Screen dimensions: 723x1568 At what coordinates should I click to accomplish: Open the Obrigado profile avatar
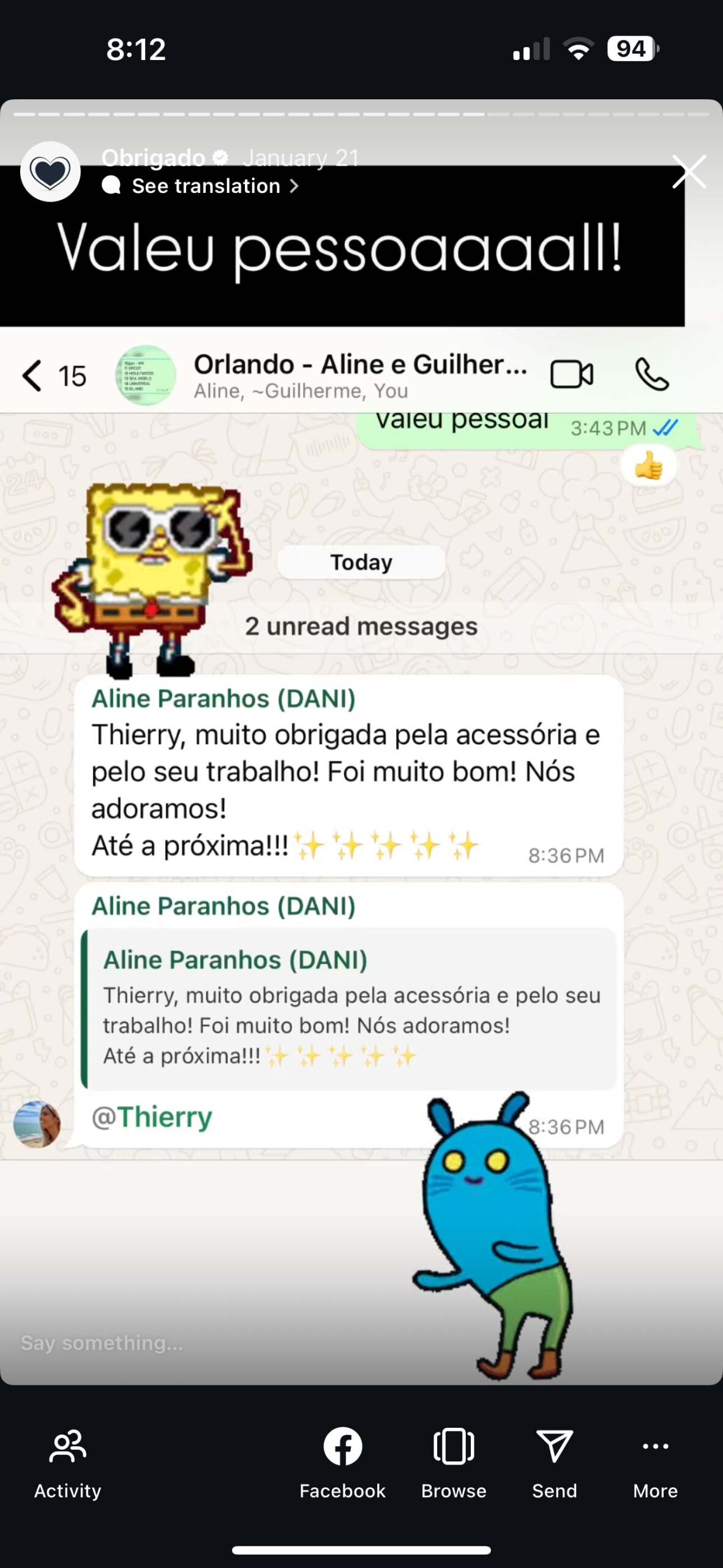pos(50,171)
